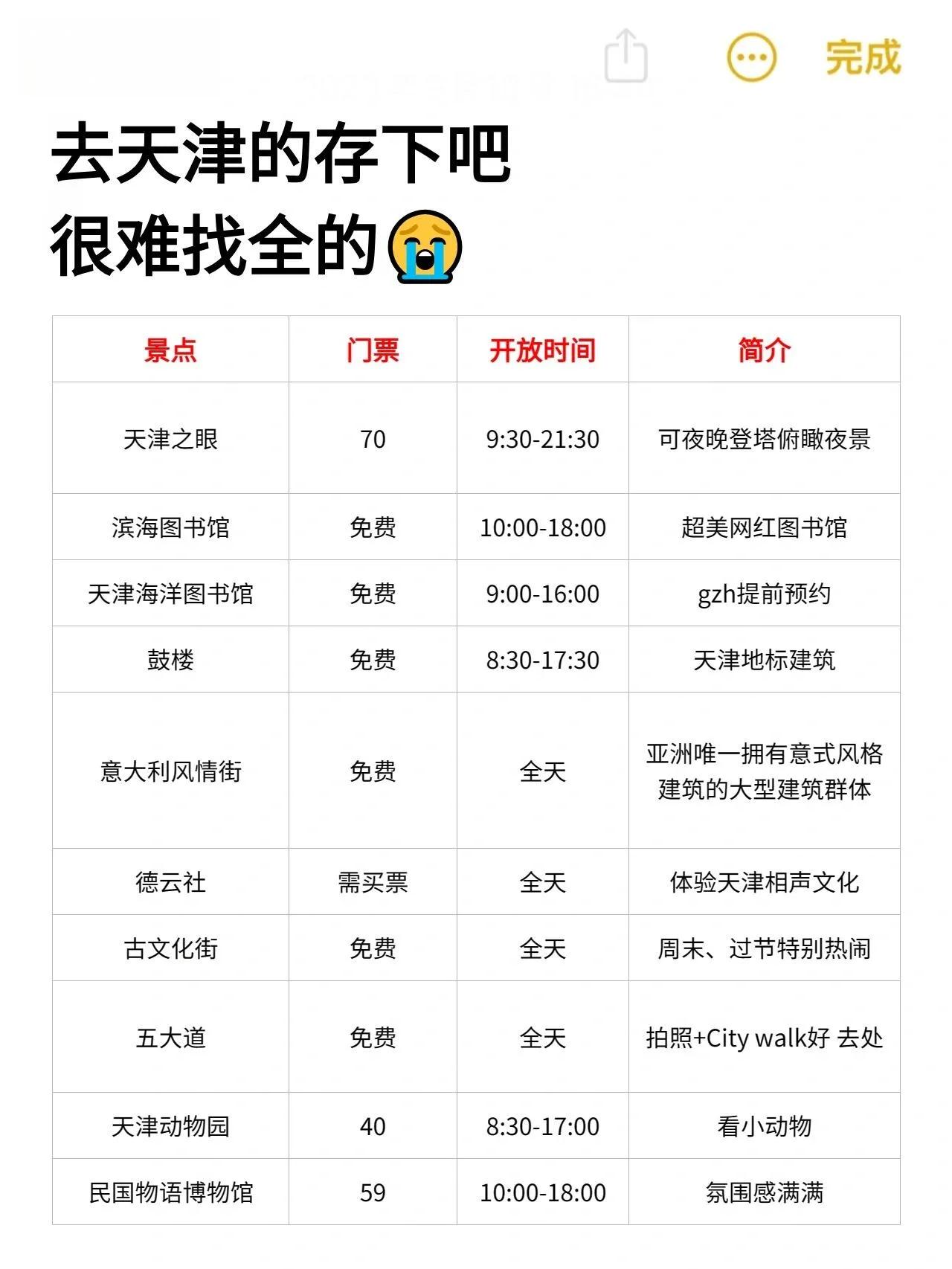Viewport: 952px width, 1269px height.
Task: Open the three-dot more options menu
Action: 751,57
